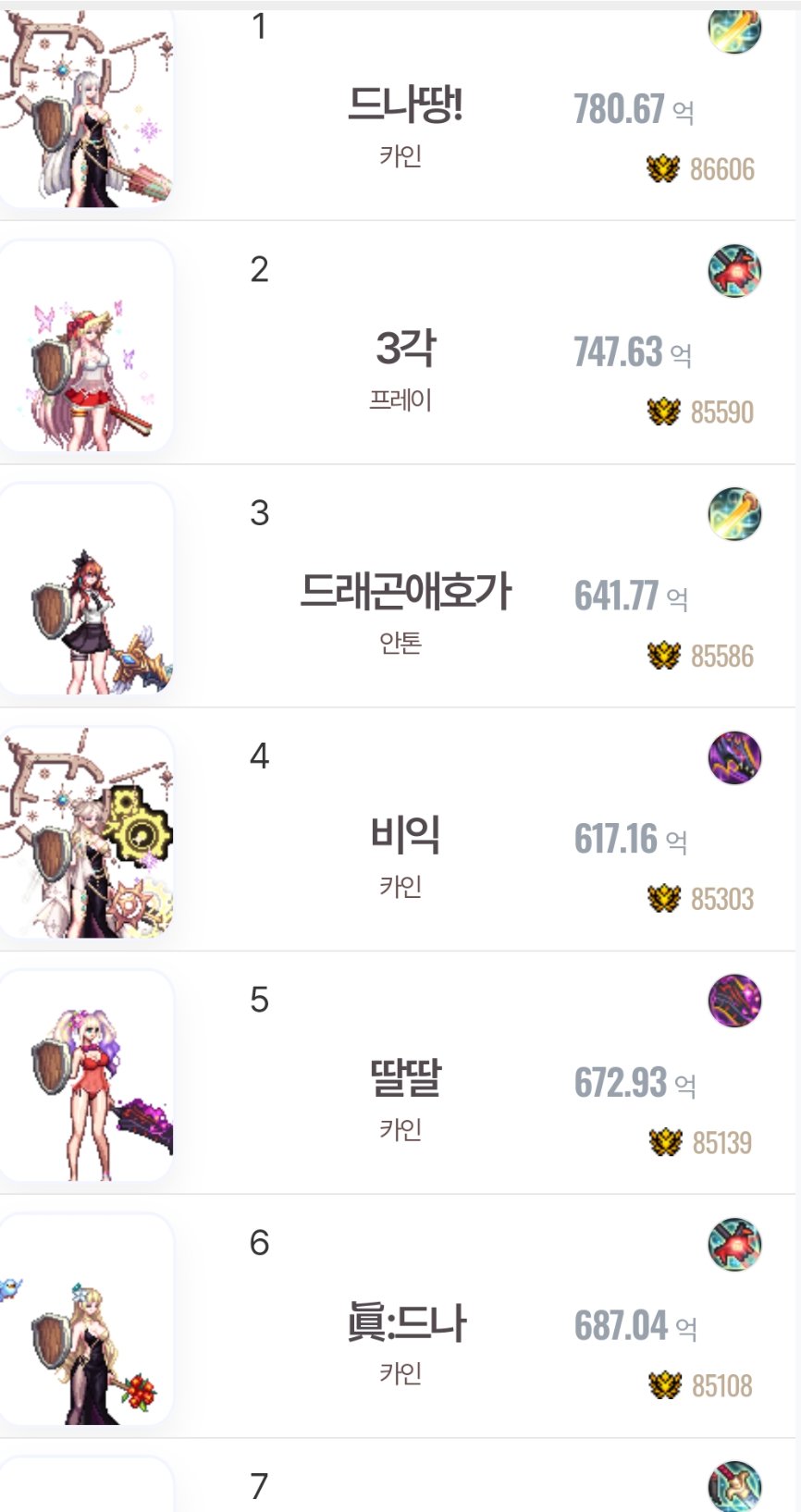View the rank 6 entry 眞:드나
The width and height of the screenshot is (801, 1512).
point(405,1322)
